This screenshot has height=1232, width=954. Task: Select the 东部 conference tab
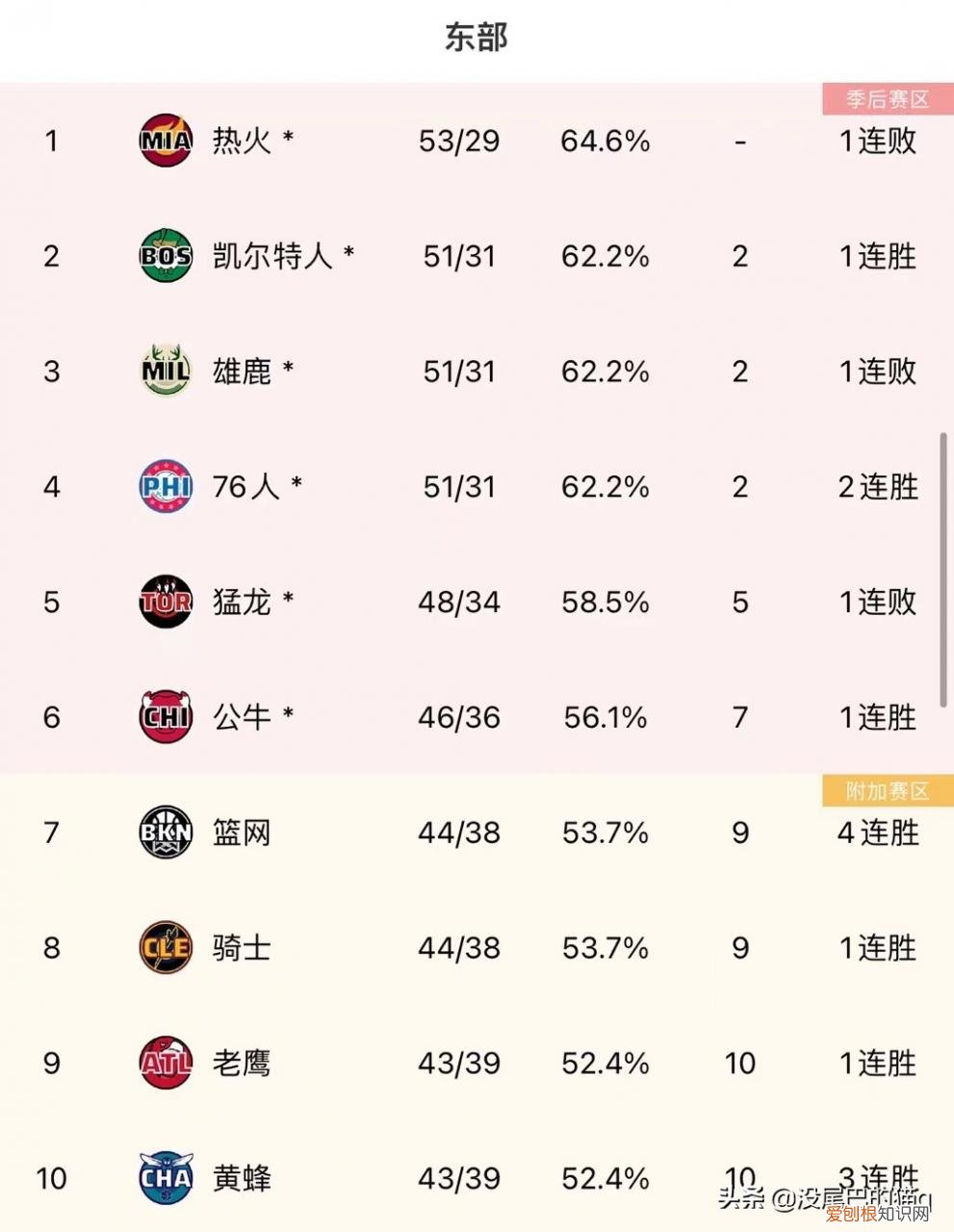point(477,37)
